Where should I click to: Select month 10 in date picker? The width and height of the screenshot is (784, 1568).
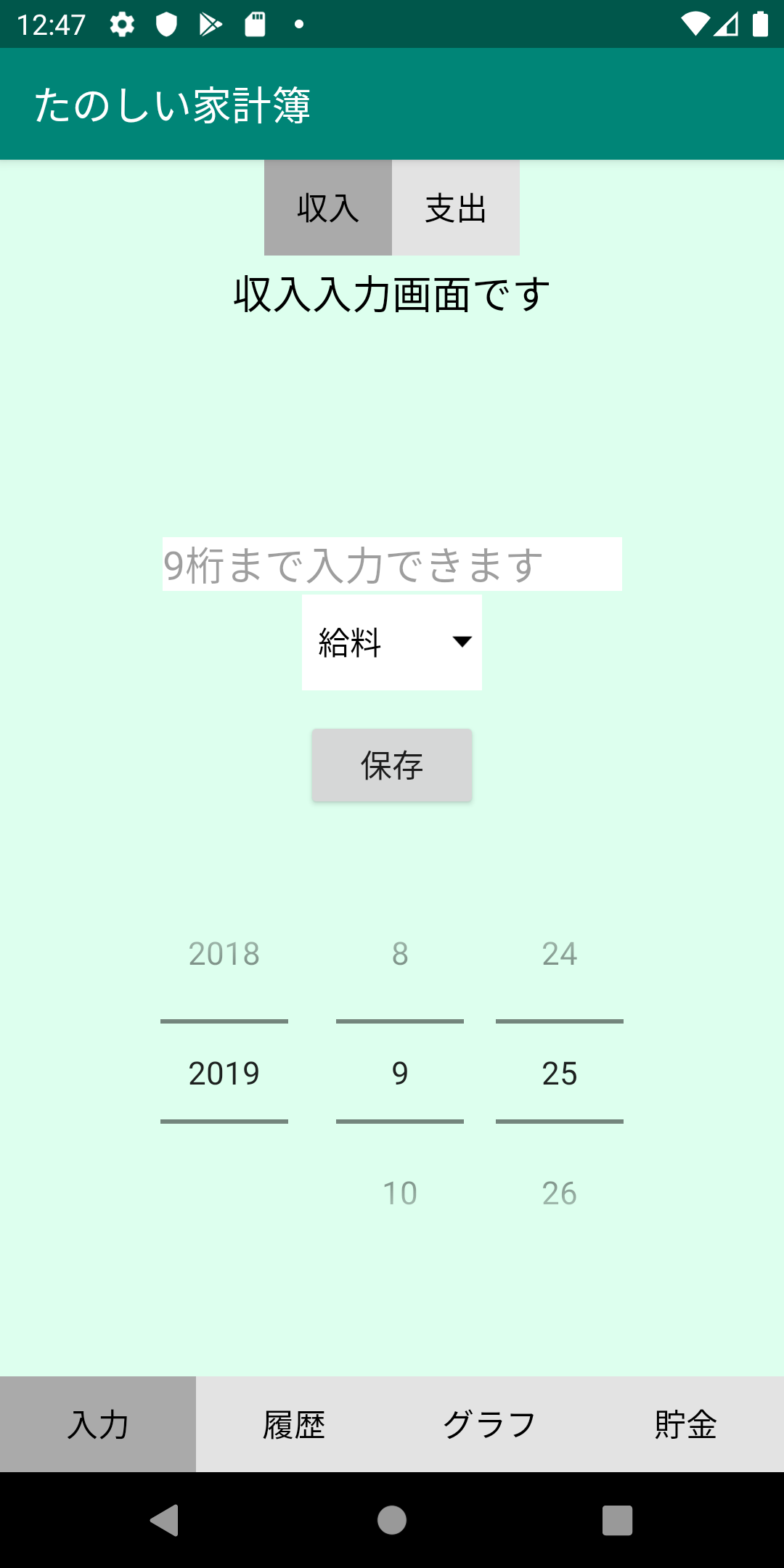point(400,1193)
